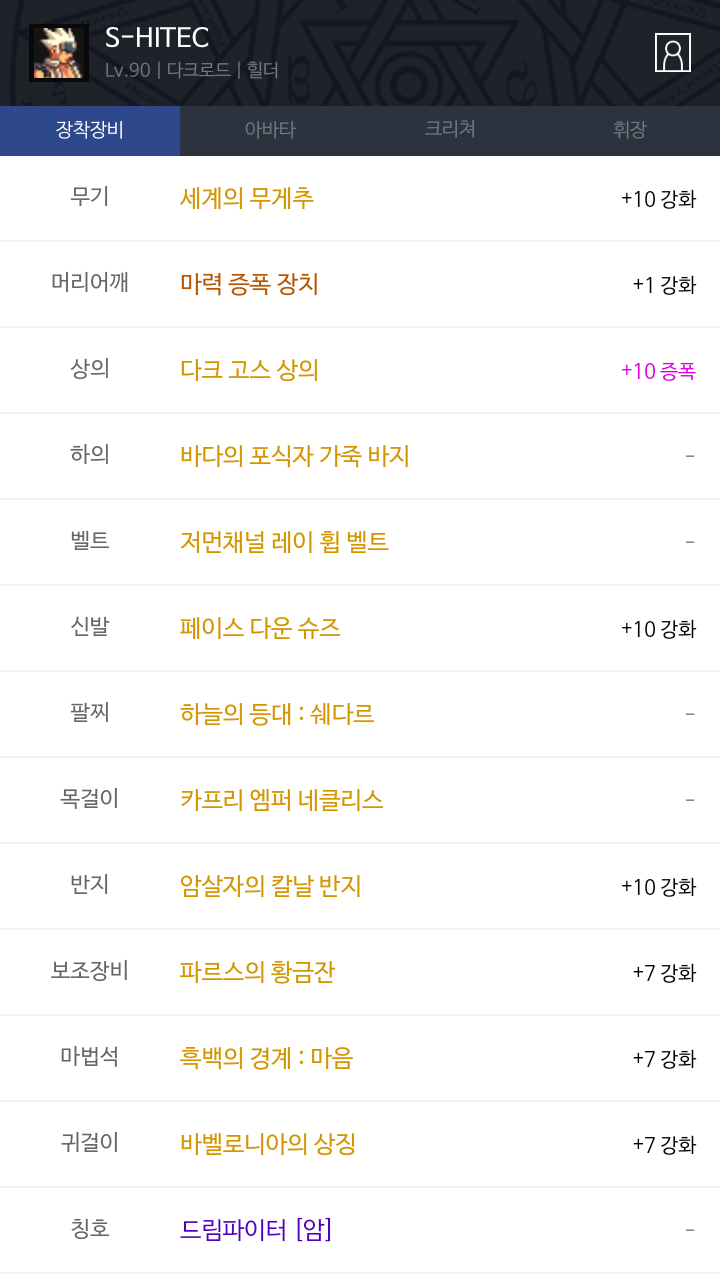
Task: Select bracelet 하늘의 등대 : 쉐다르
Action: (x=277, y=714)
